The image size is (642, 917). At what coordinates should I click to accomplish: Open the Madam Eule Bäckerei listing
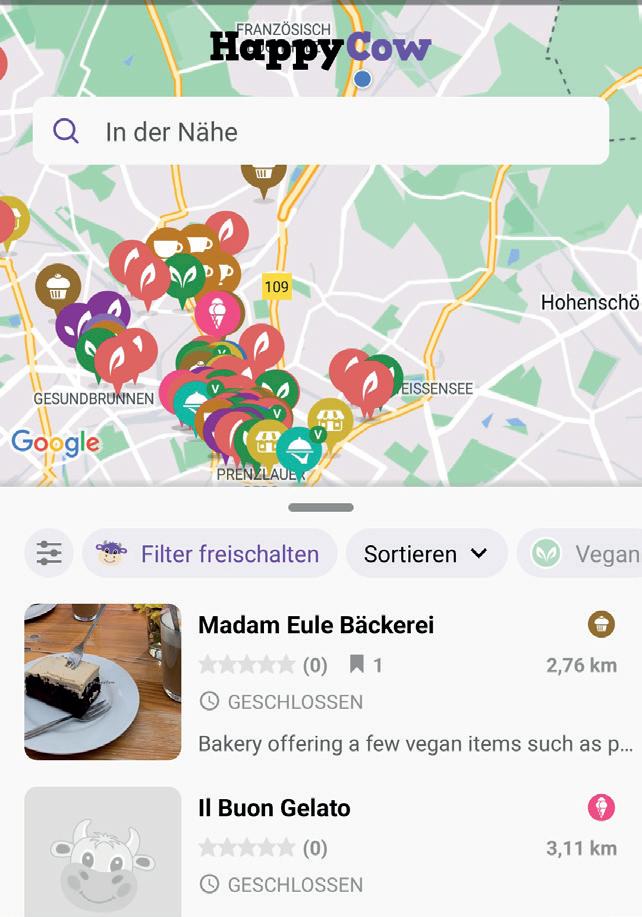(x=316, y=626)
